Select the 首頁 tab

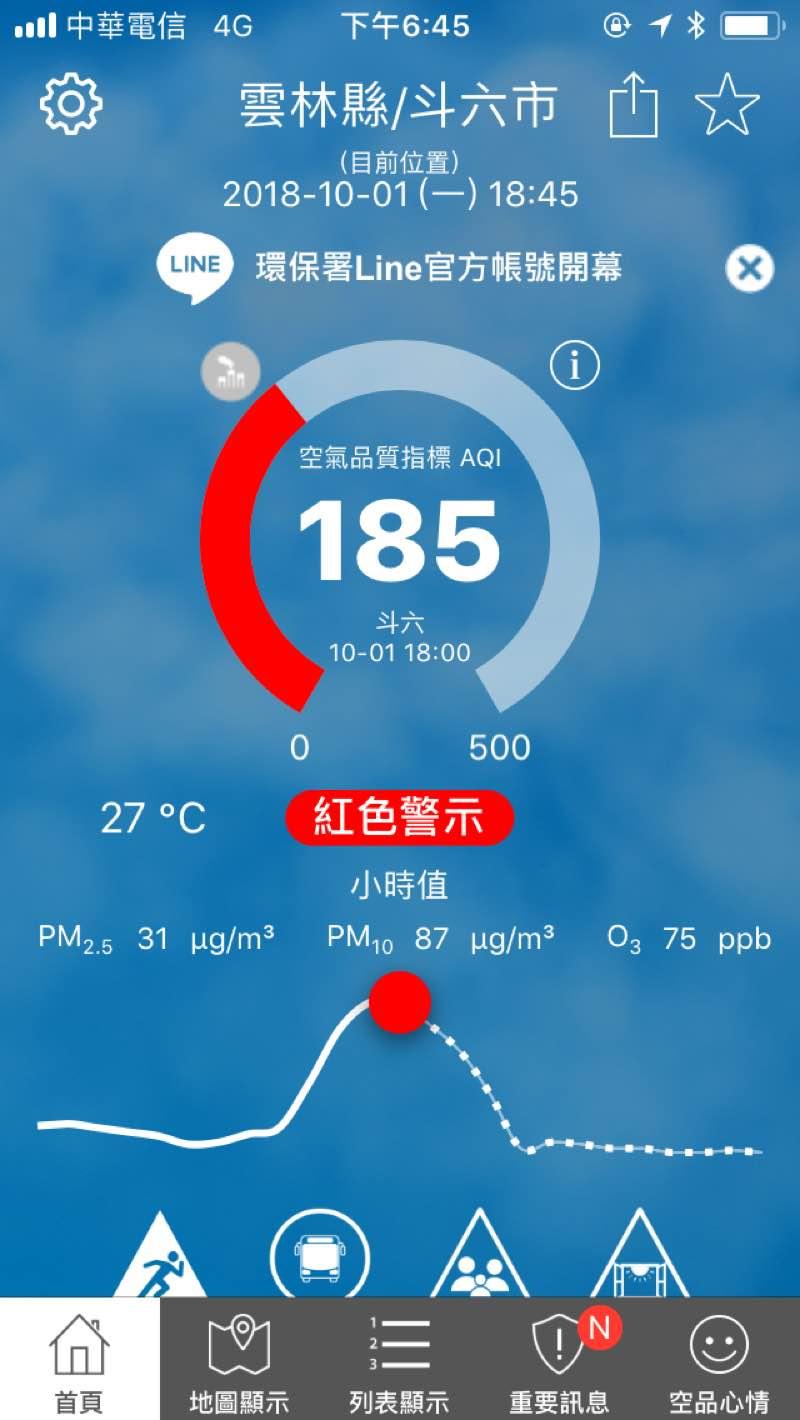(80, 1358)
